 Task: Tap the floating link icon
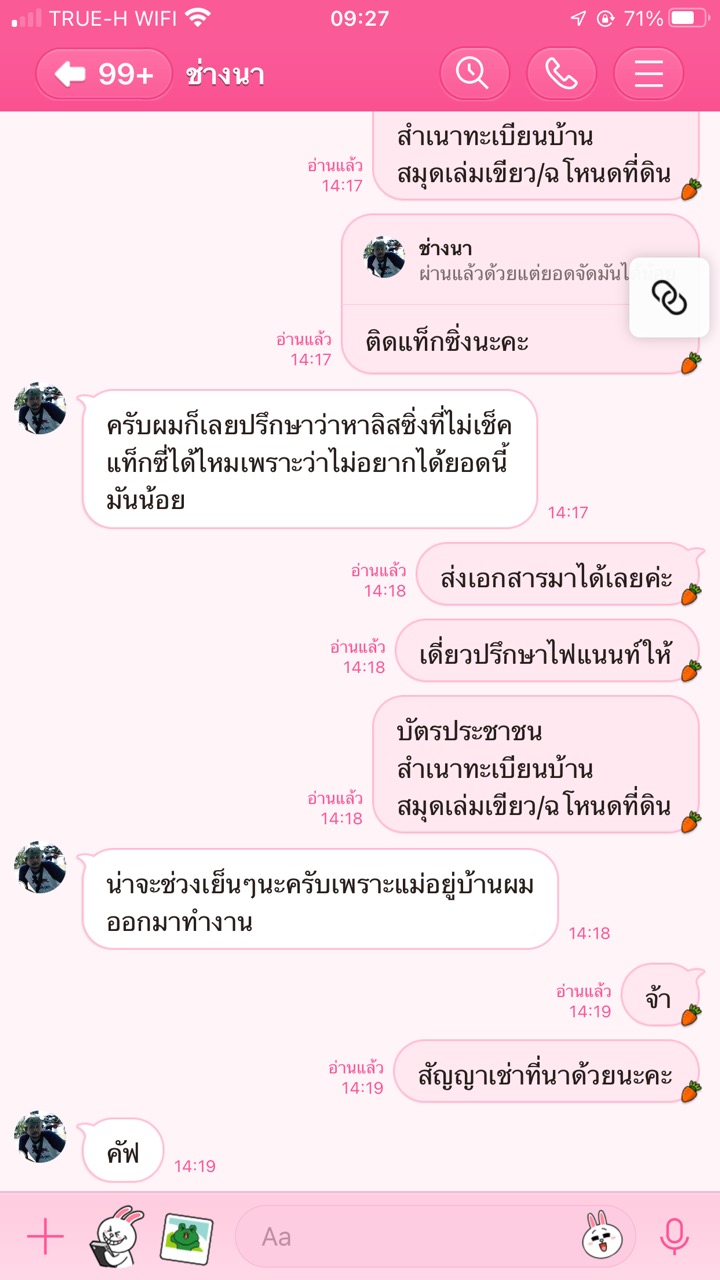668,297
